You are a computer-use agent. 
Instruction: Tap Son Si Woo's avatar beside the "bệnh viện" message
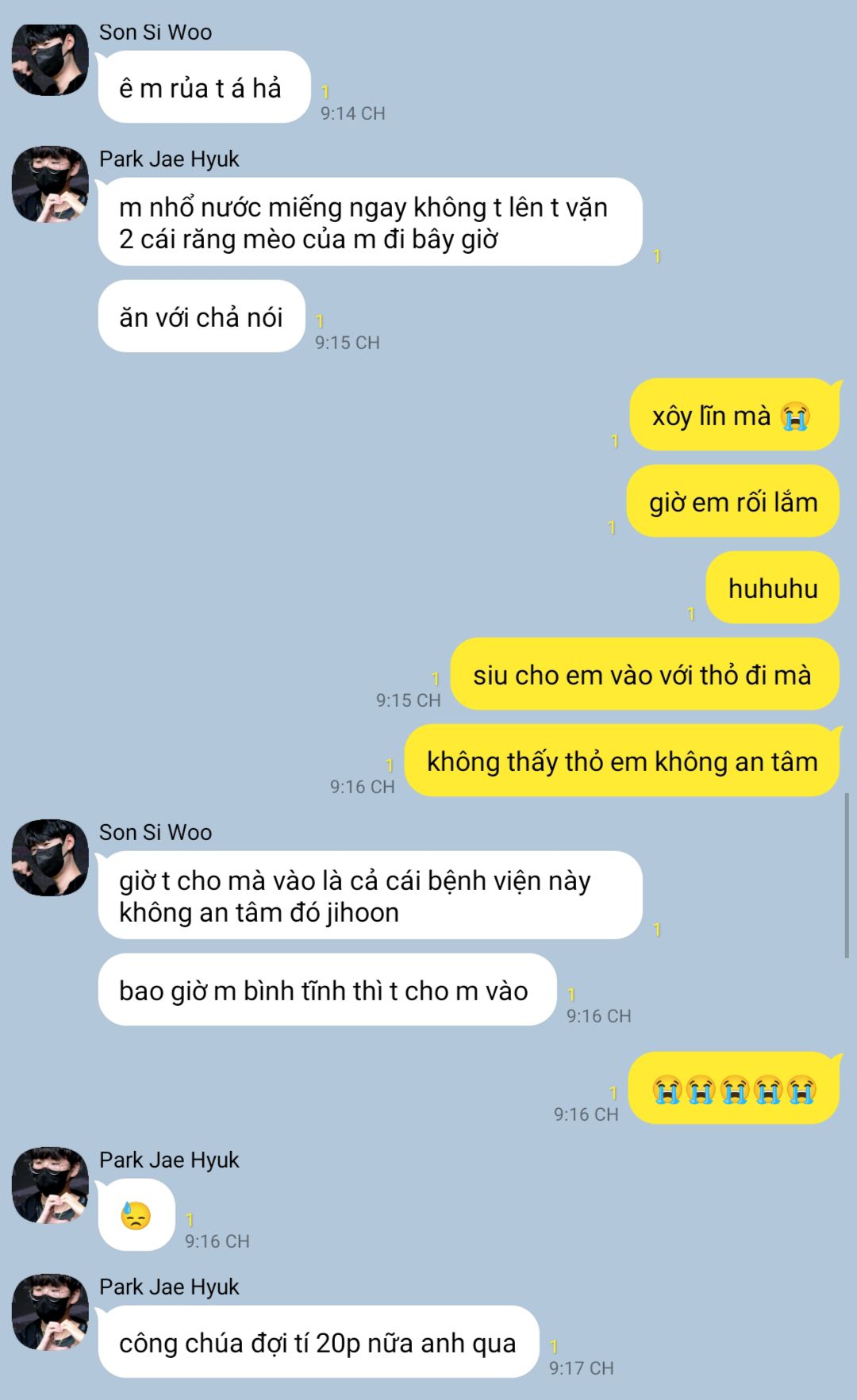[x=49, y=857]
